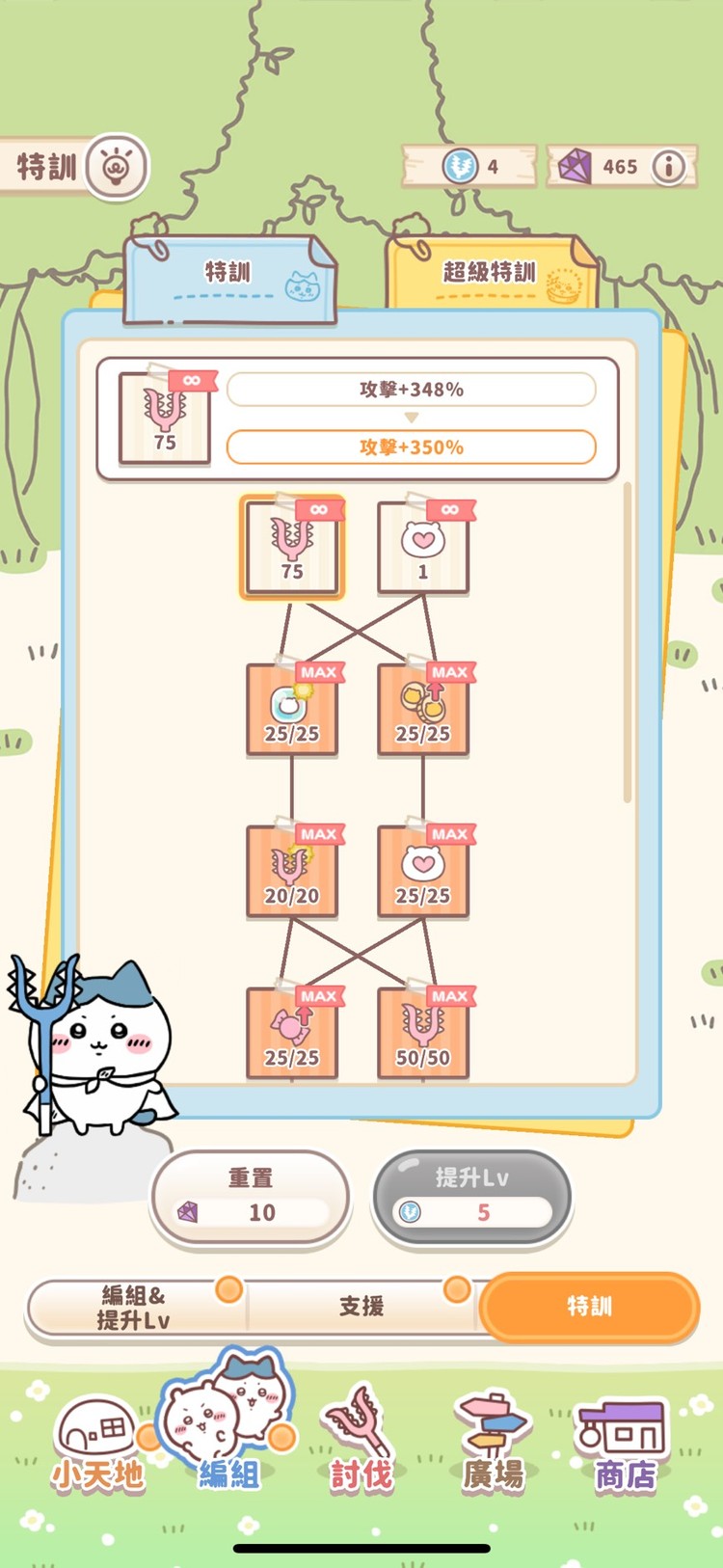Viewport: 723px width, 1568px height.
Task: Switch to the 編組&提升Lv section
Action: click(x=135, y=1308)
